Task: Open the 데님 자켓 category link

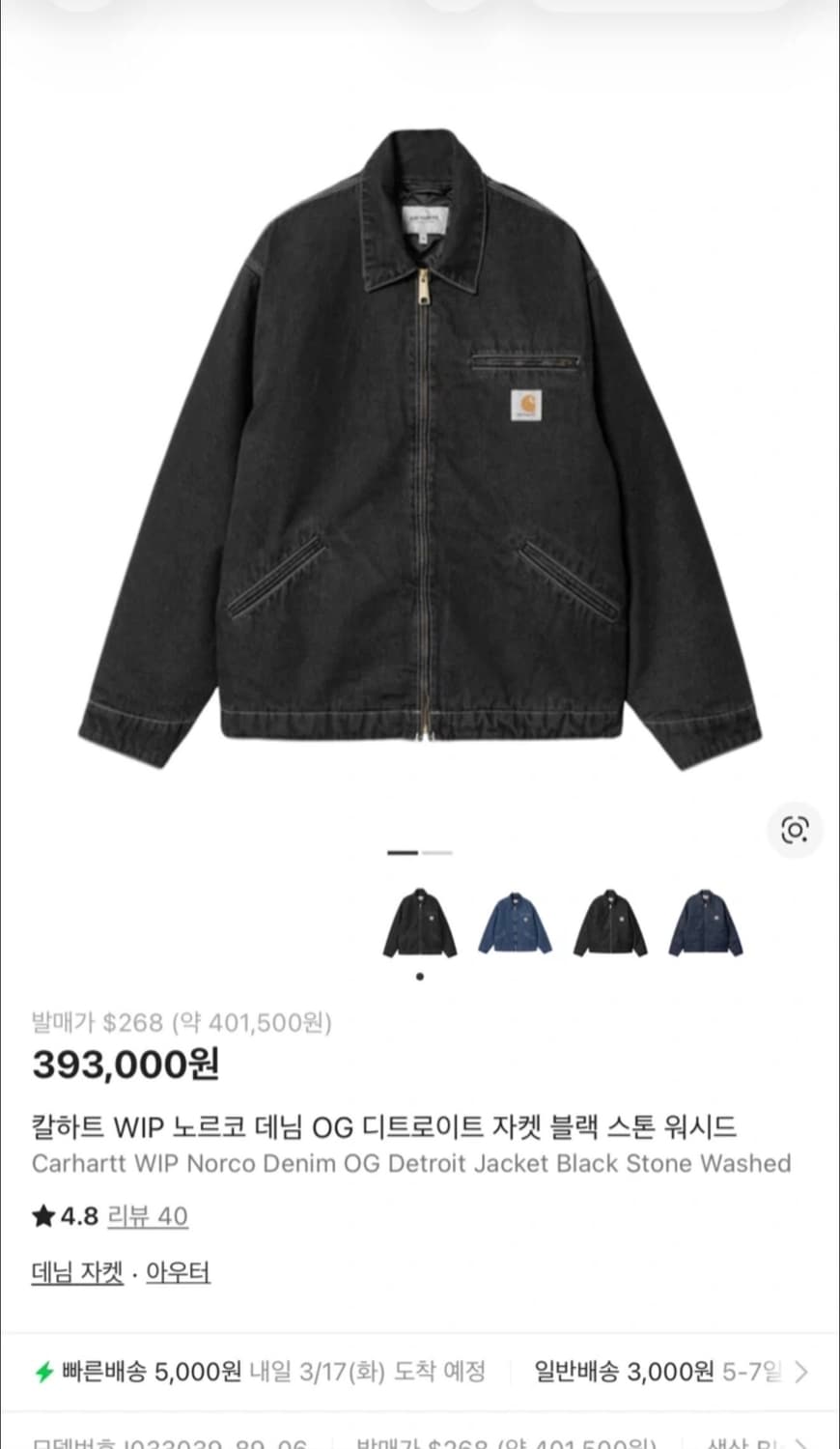Action: click(x=75, y=1273)
